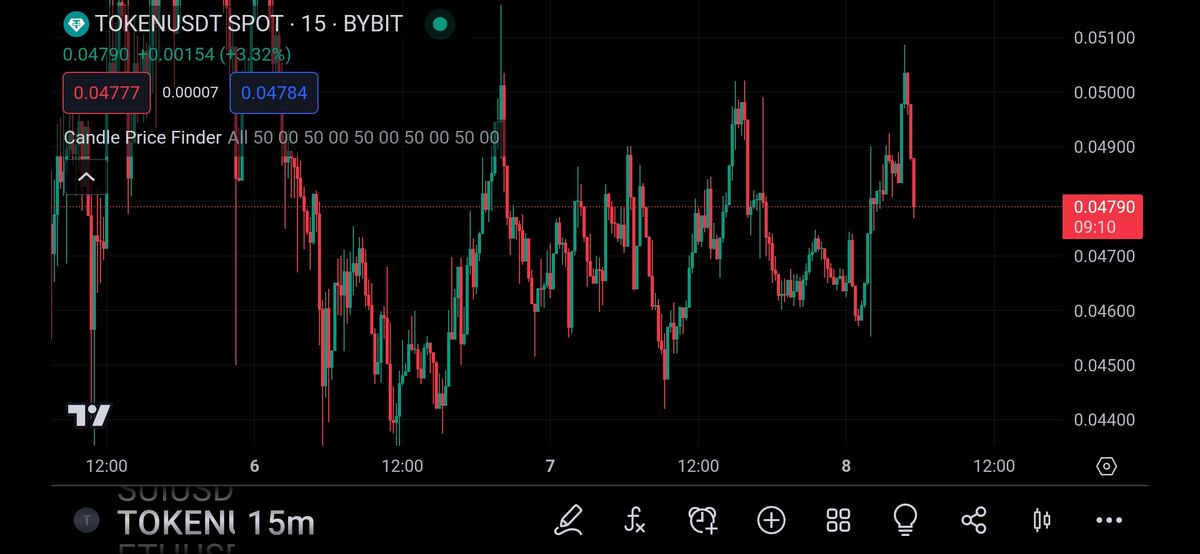Tap the red sell price 0.04777

pyautogui.click(x=107, y=93)
